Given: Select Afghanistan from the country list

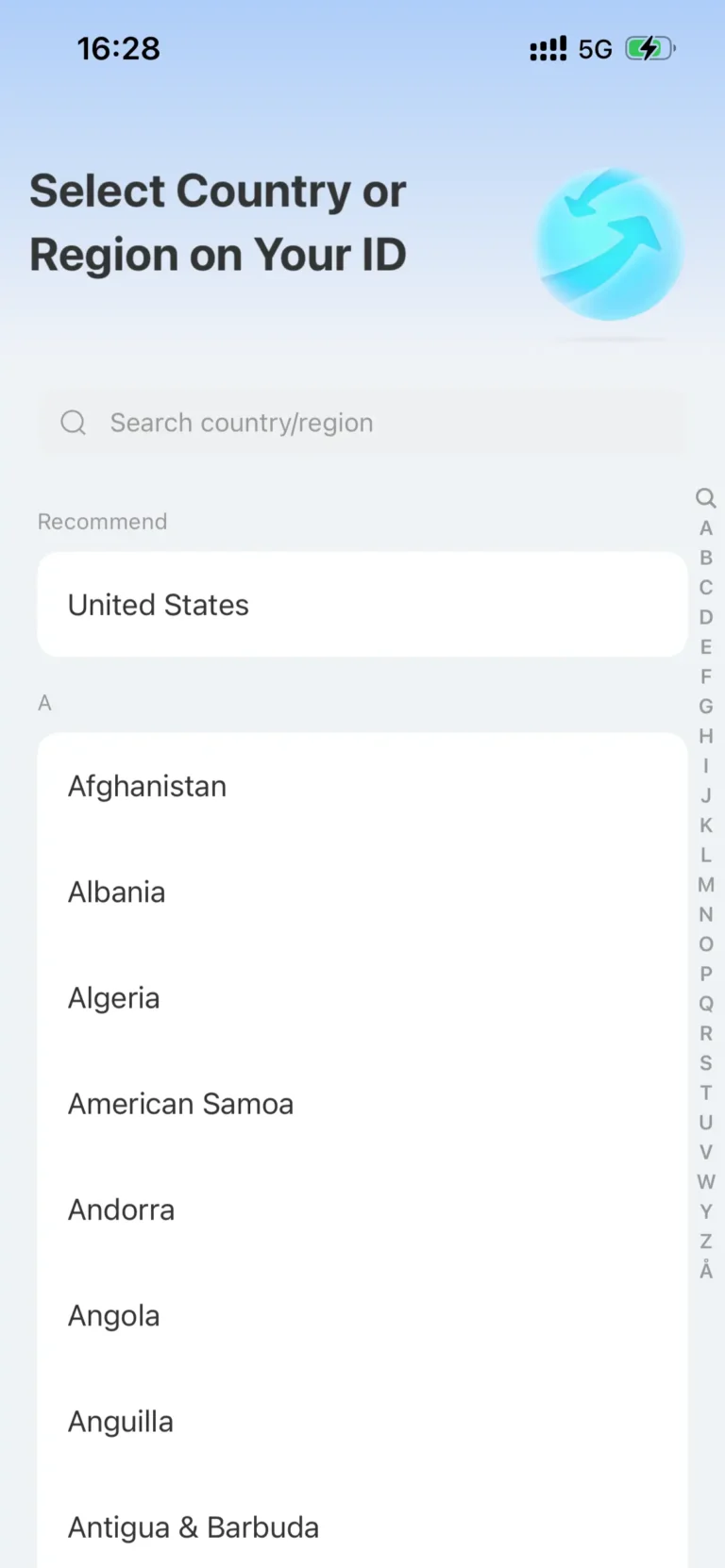Looking at the screenshot, I should [362, 786].
